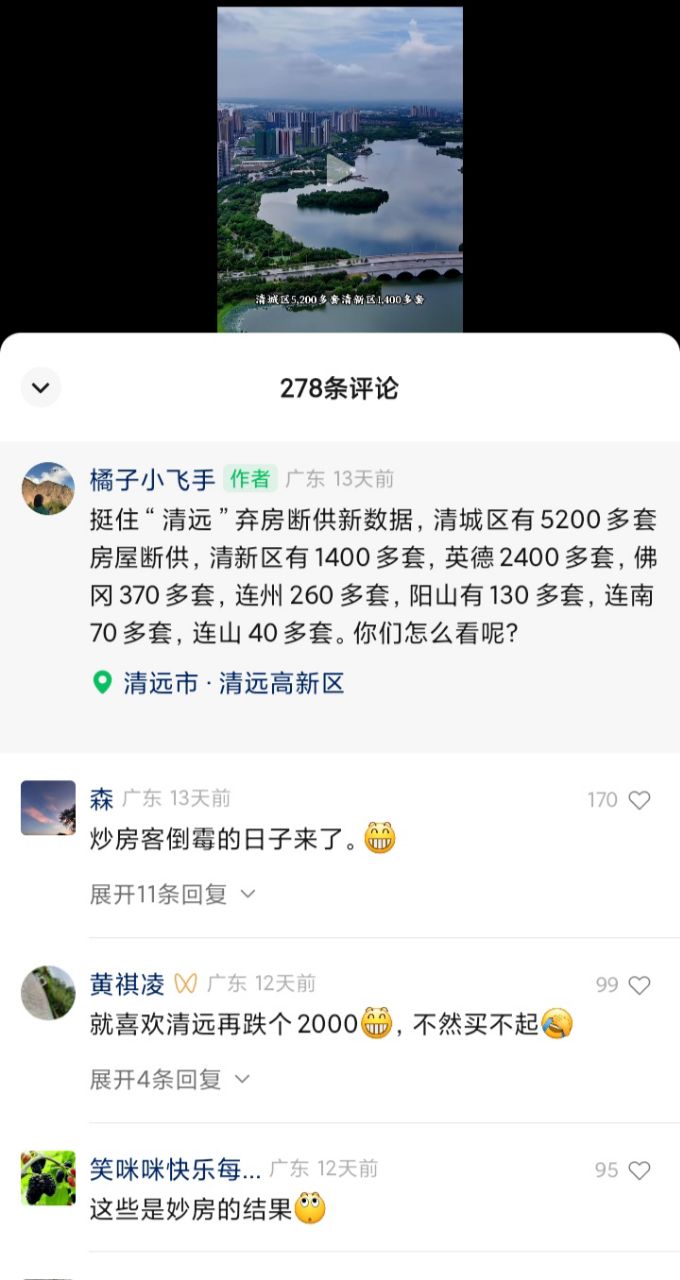Image resolution: width=680 pixels, height=1280 pixels.
Task: Open 橘子小飞手's profile avatar
Action: (48, 489)
